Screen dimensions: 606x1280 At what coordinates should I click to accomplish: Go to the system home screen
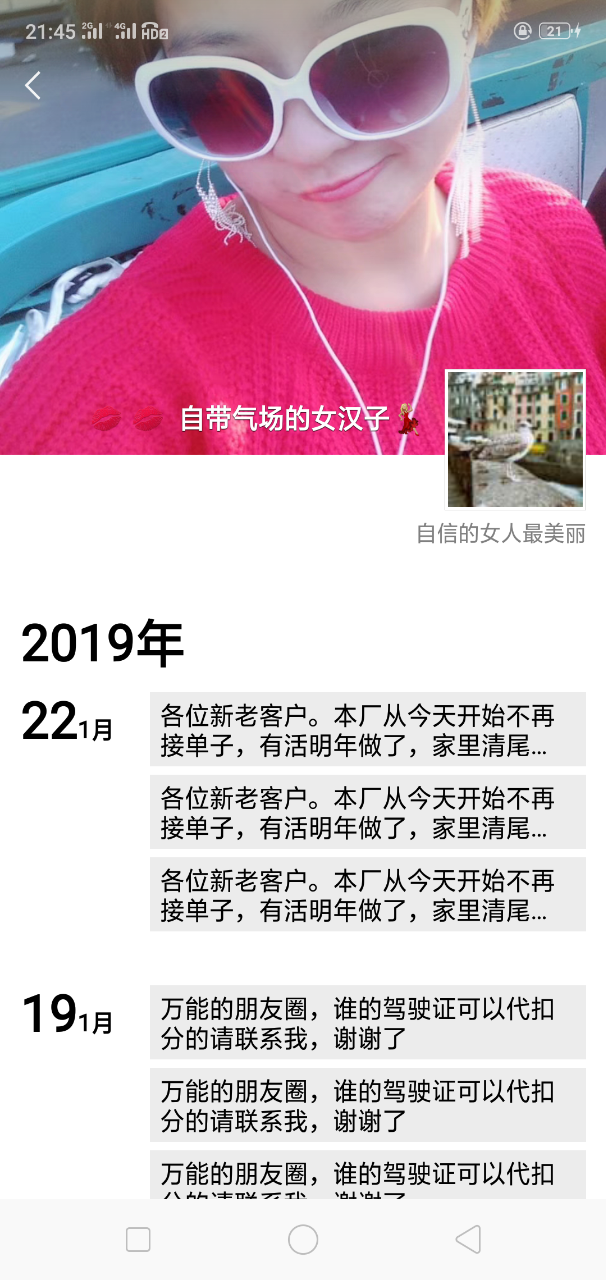tap(303, 1240)
